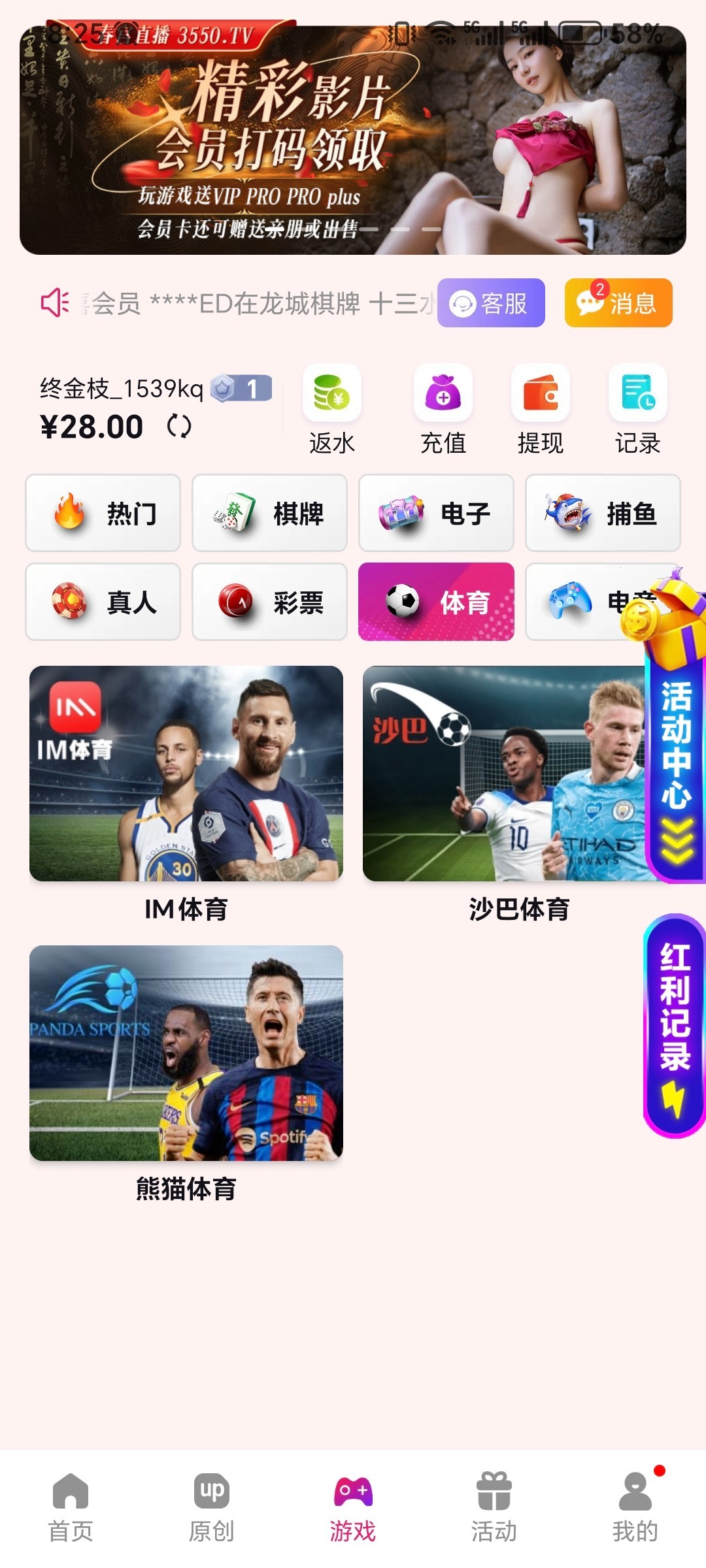706x1568 pixels.
Task: Select the 彩票 category
Action: coord(269,602)
